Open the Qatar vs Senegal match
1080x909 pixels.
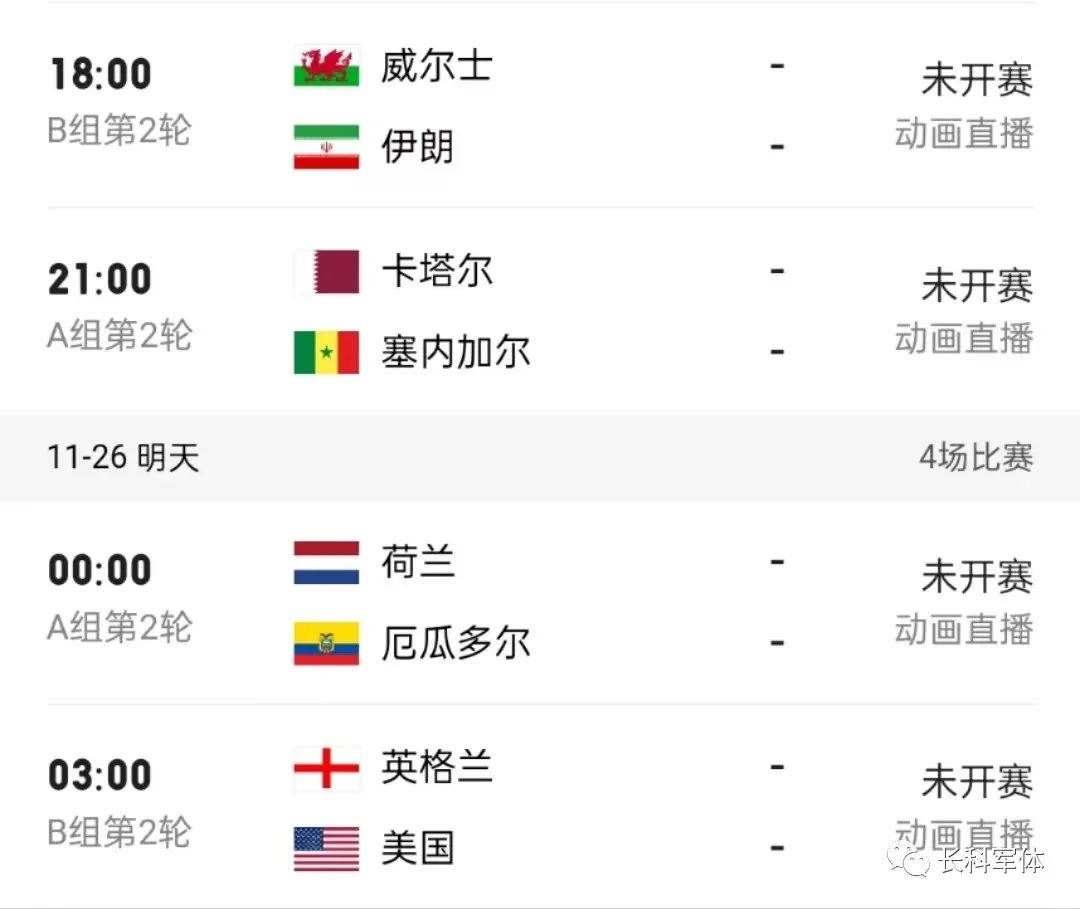[540, 311]
